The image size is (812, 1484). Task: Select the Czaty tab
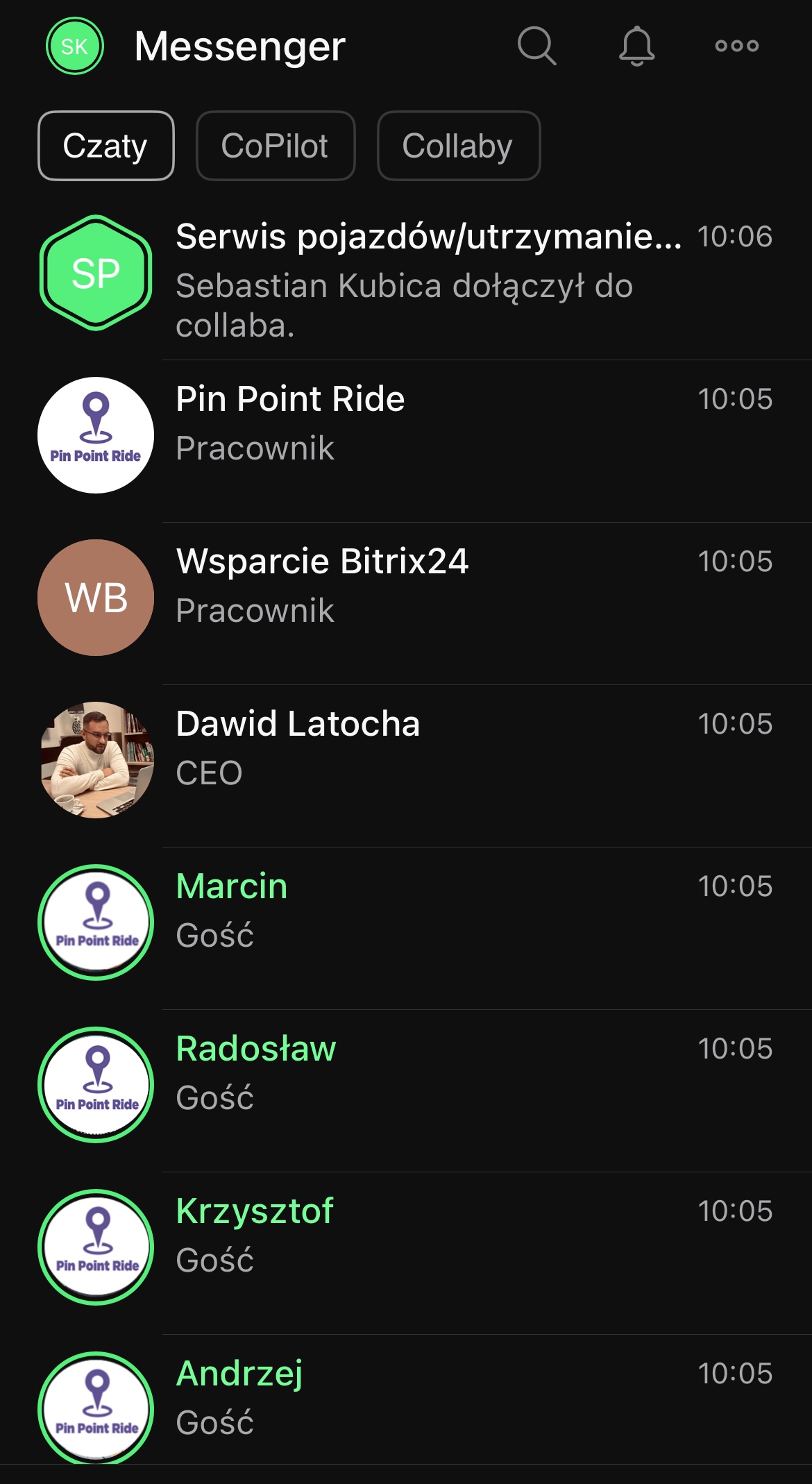point(105,146)
